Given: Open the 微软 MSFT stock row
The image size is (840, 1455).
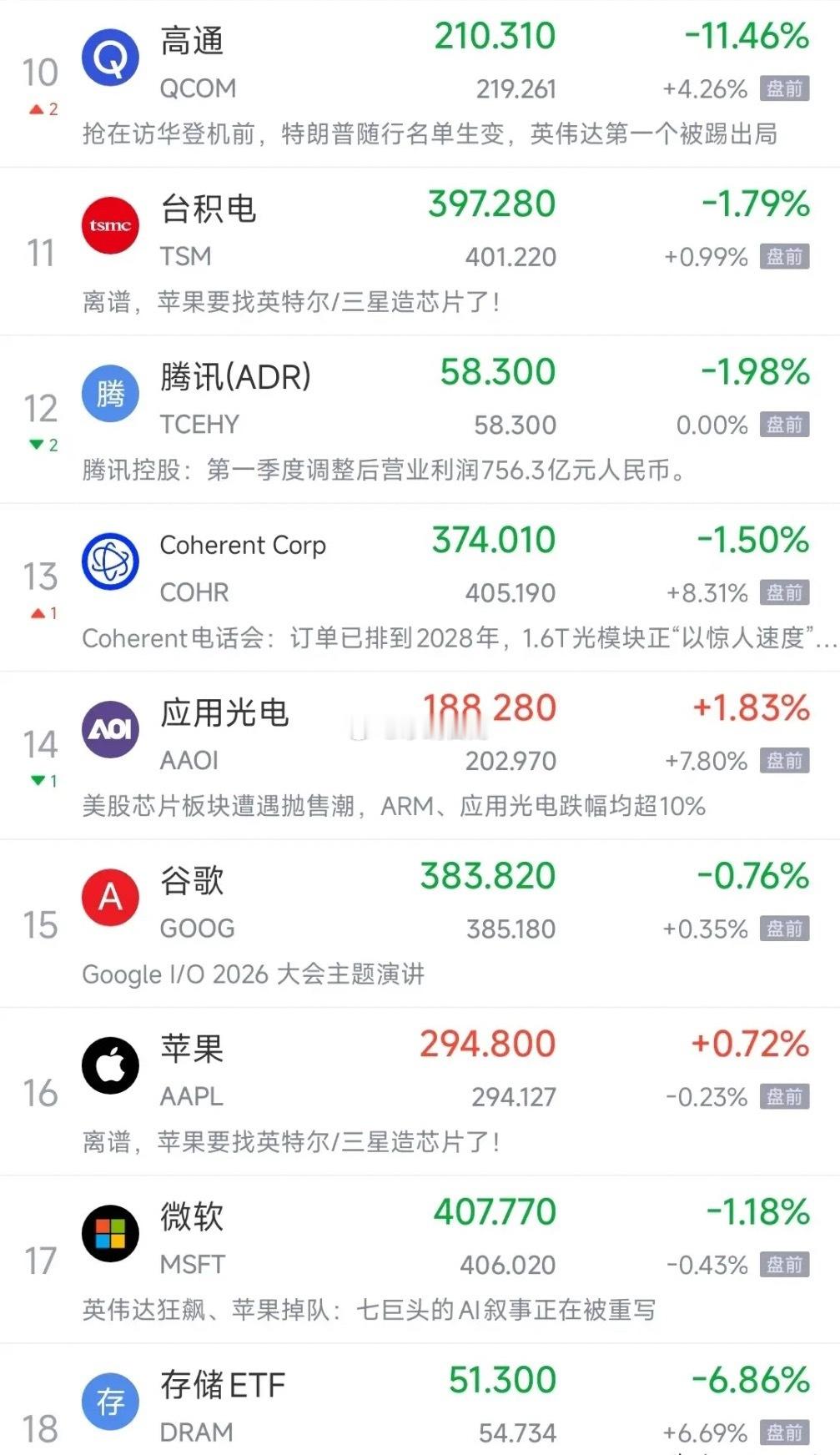Looking at the screenshot, I should coord(420,1260).
